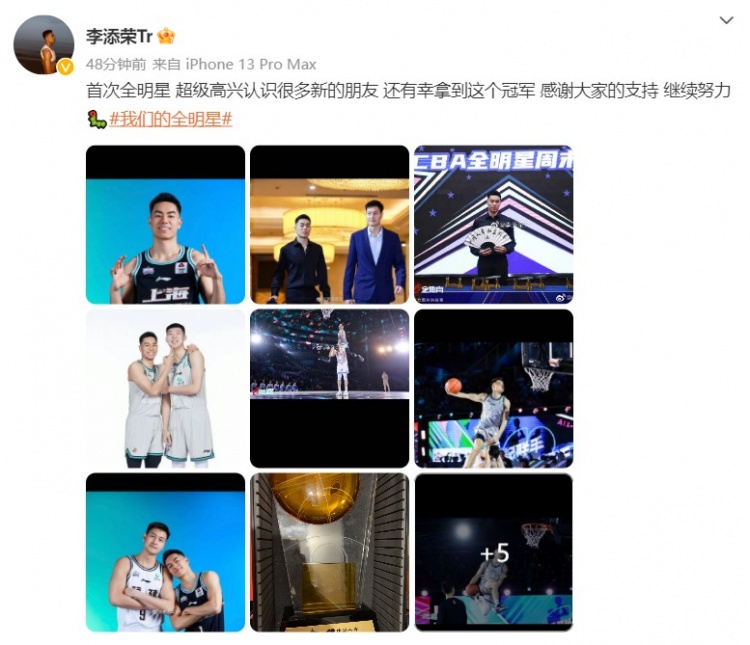Open the arena dunk contest photo
The width and height of the screenshot is (750, 645).
tap(329, 388)
